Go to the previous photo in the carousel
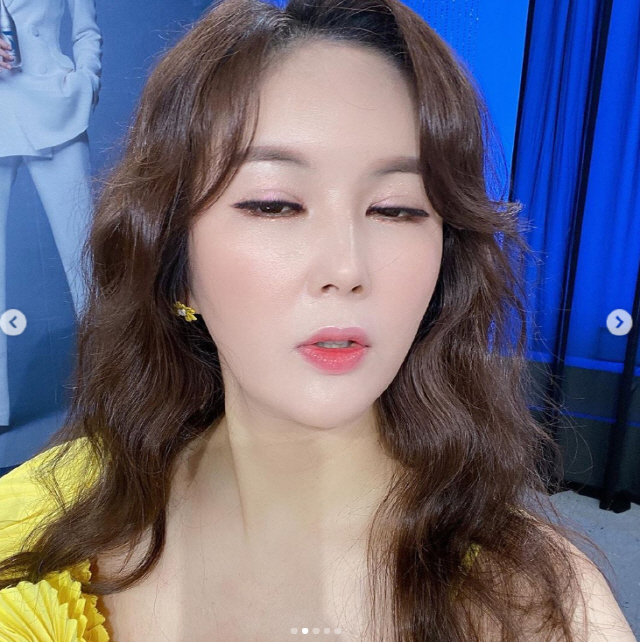The height and width of the screenshot is (642, 640). [13, 322]
